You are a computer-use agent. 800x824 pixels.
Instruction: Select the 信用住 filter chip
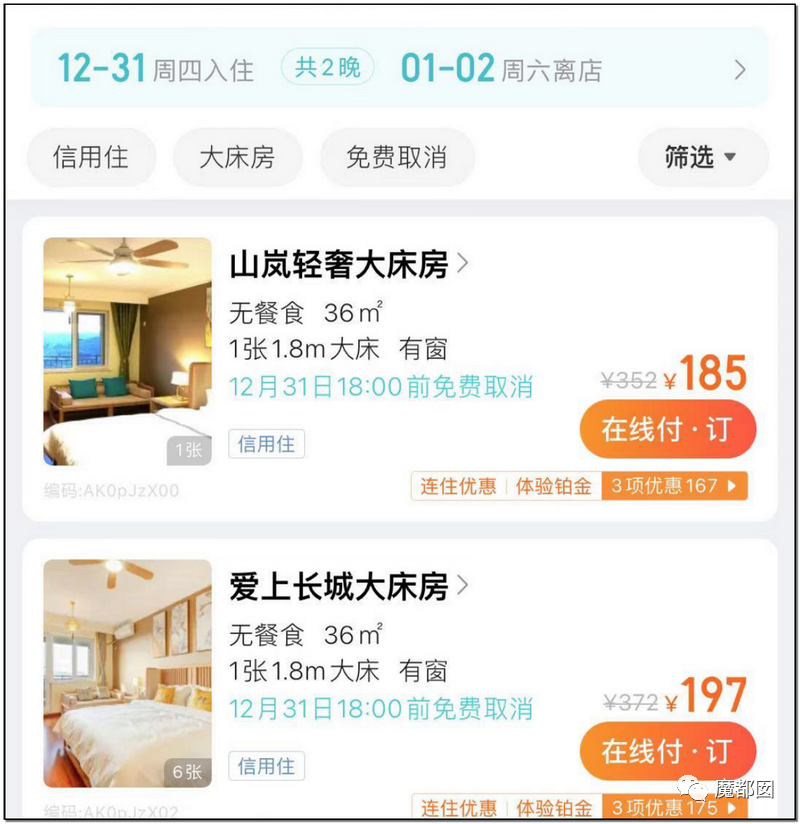[x=91, y=157]
